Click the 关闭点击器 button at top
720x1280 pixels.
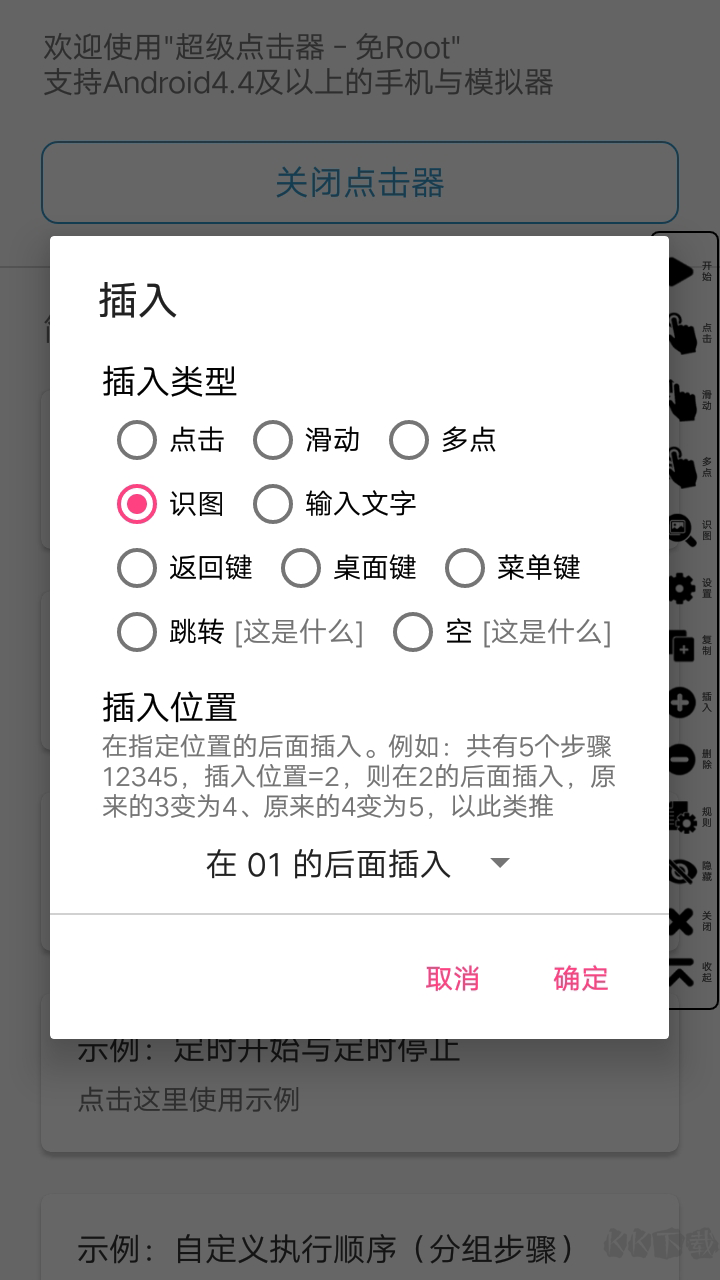(x=360, y=182)
